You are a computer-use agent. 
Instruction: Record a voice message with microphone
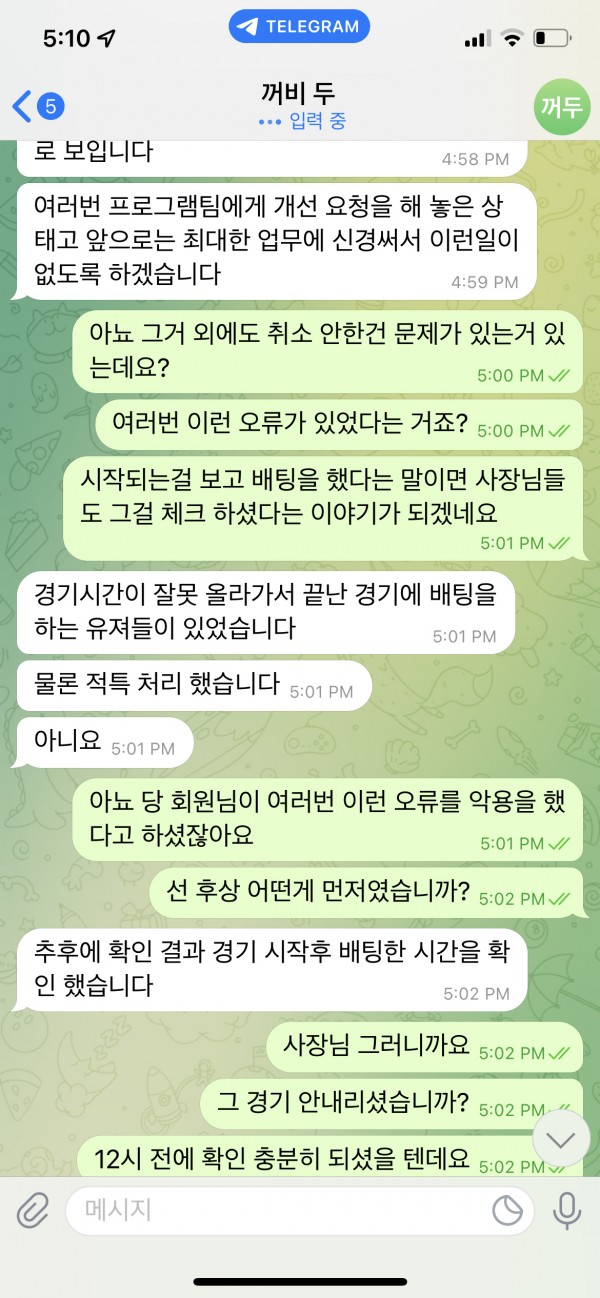(x=567, y=1211)
